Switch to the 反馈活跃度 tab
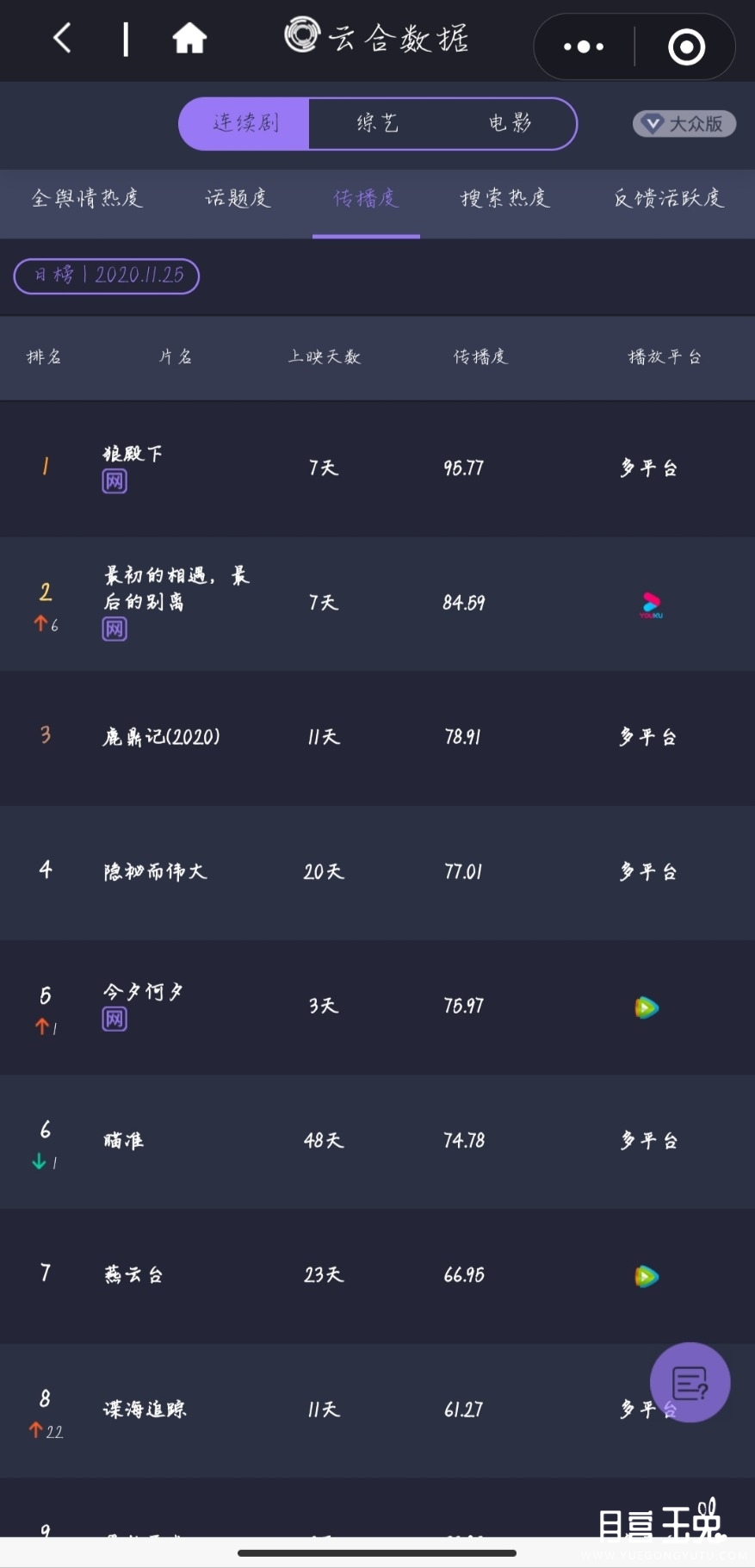Image resolution: width=755 pixels, height=1568 pixels. [x=669, y=199]
